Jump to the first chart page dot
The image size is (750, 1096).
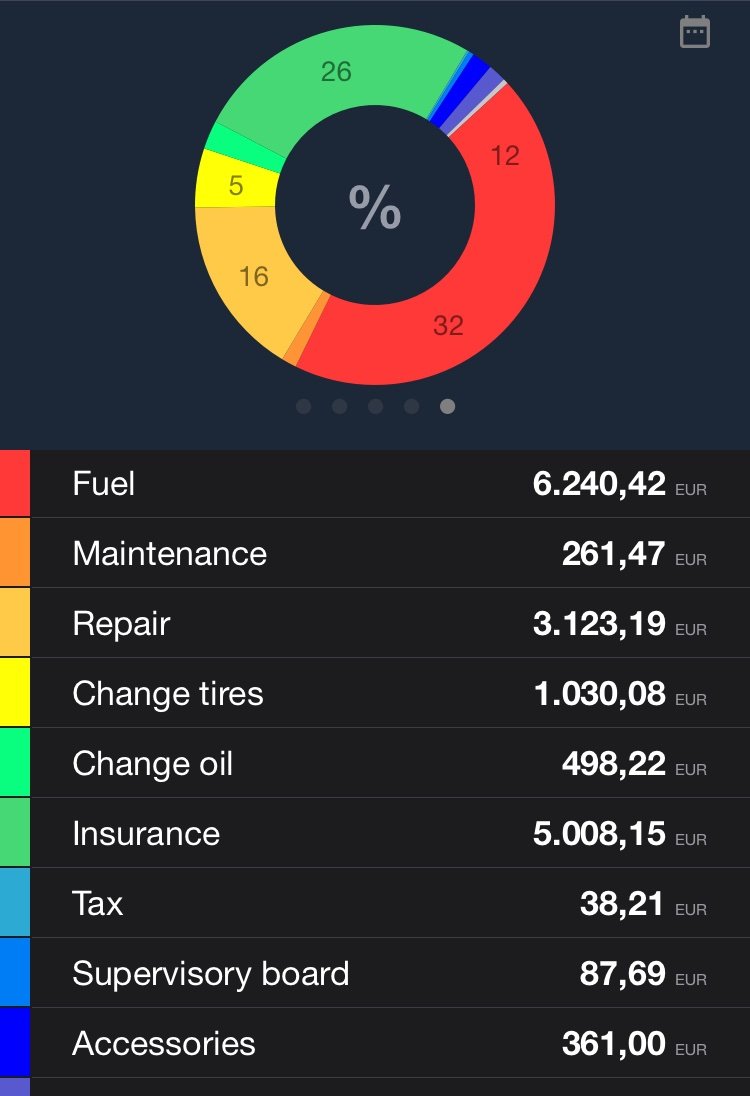click(x=304, y=406)
